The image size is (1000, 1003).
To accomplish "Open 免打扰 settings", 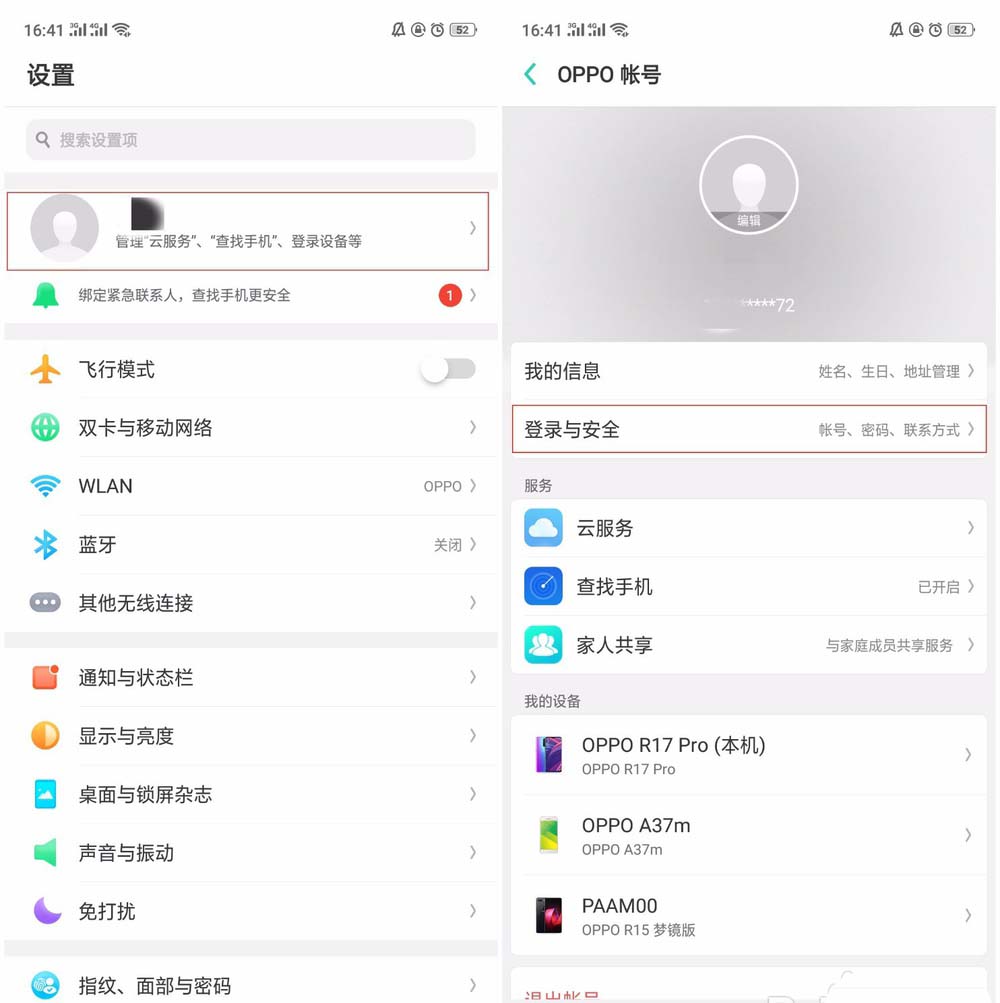I will click(250, 911).
